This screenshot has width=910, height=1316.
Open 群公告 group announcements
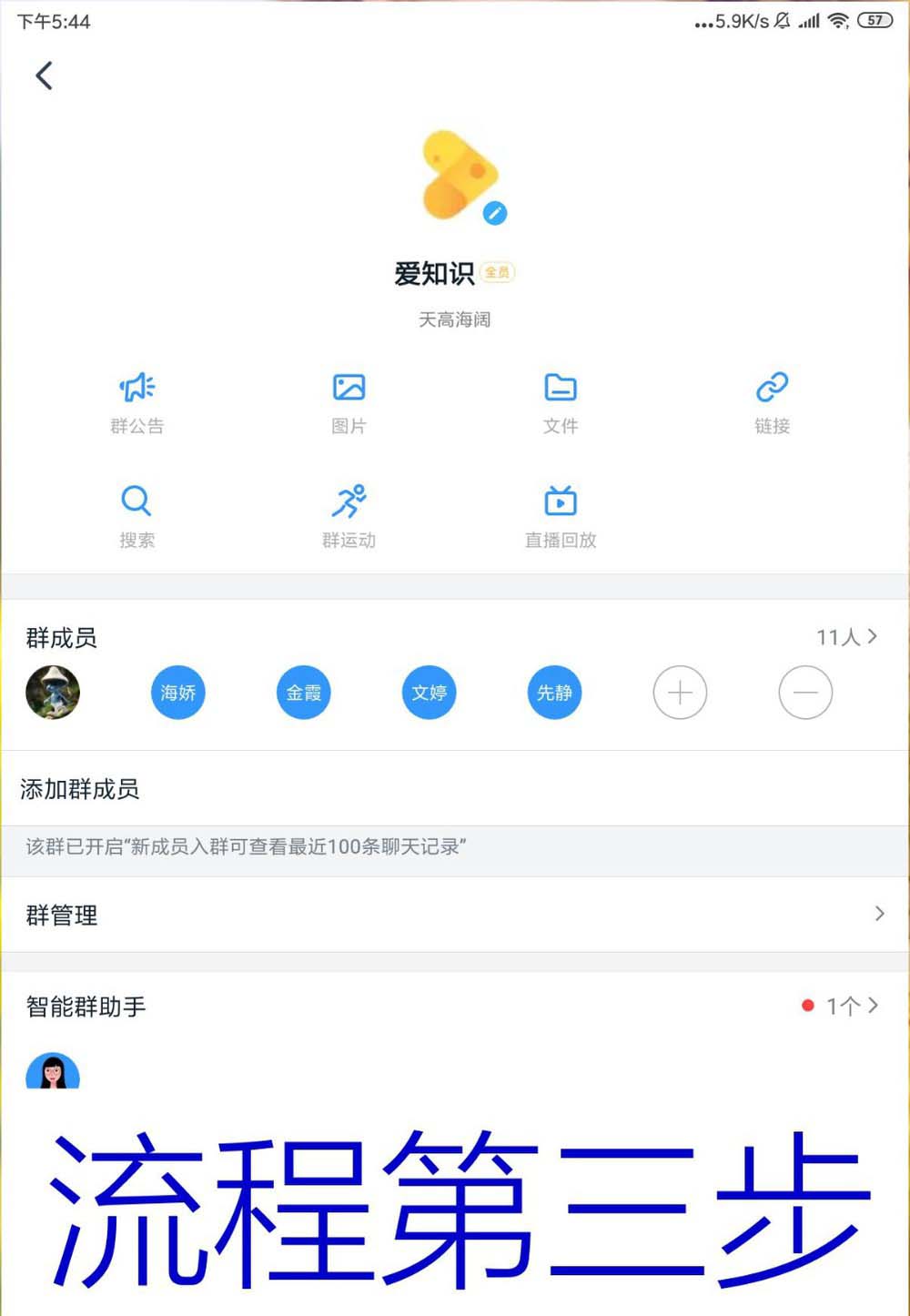(136, 401)
